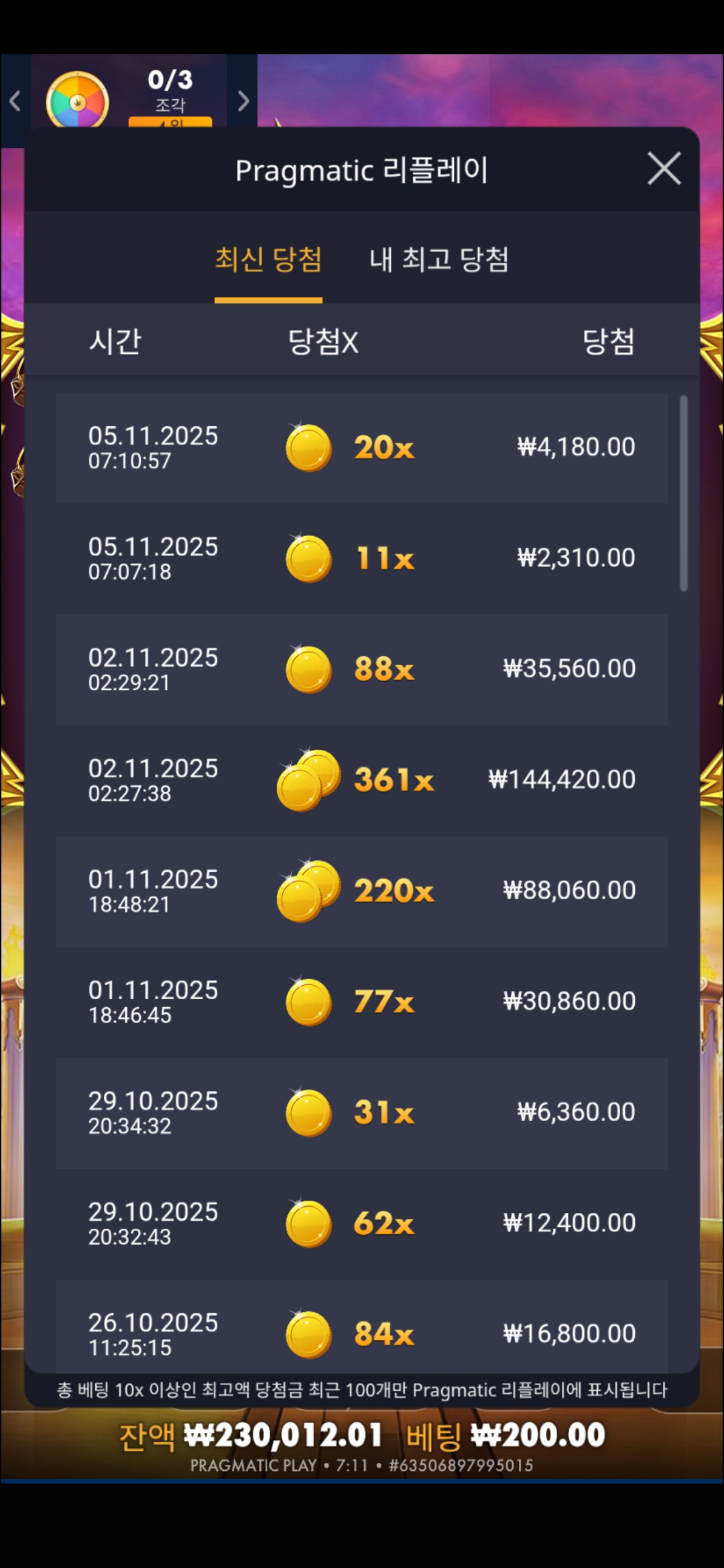Switch to the 최신 당첨 tab
Image resolution: width=724 pixels, height=1568 pixels.
click(268, 260)
